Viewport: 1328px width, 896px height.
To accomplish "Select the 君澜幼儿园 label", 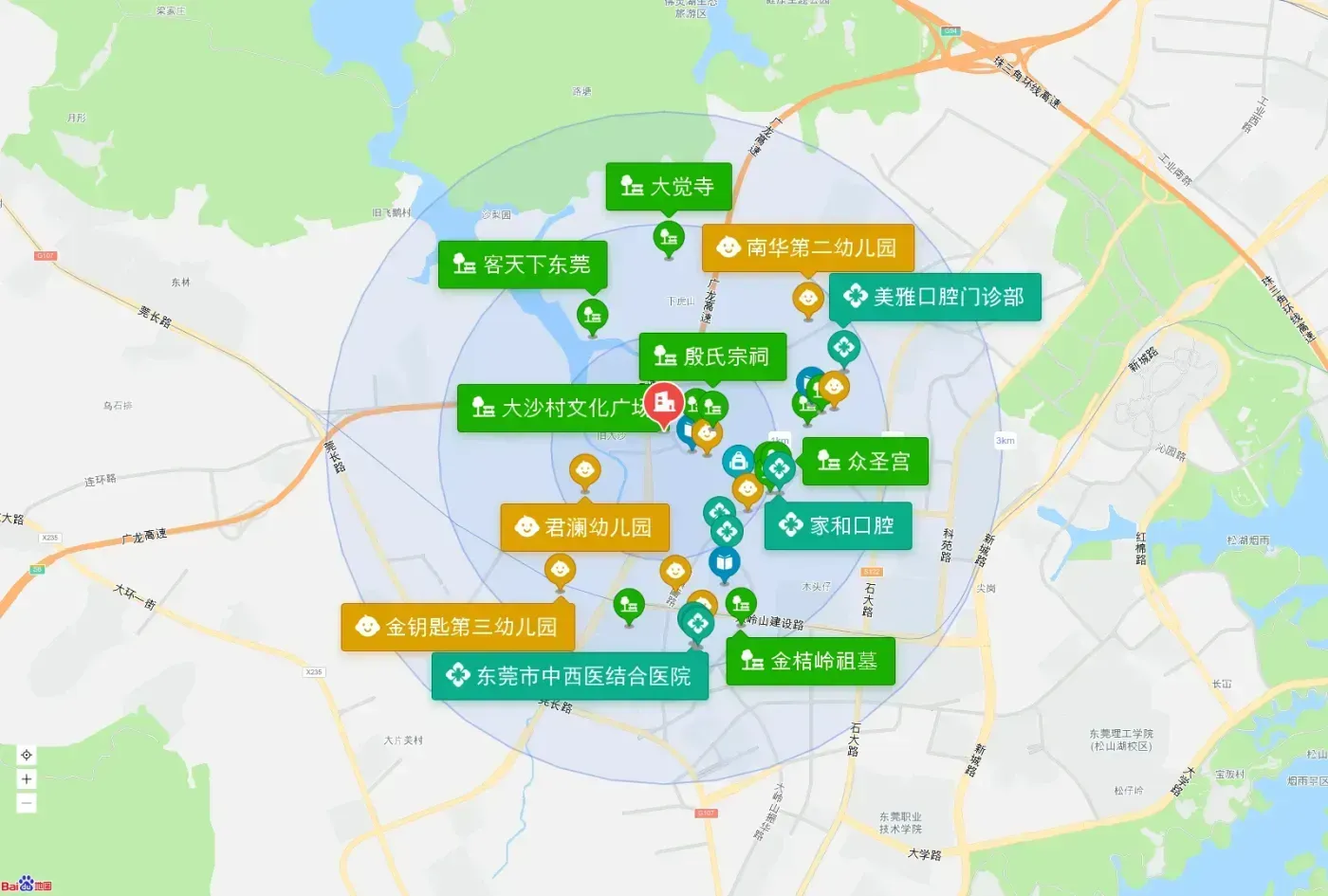I will click(584, 527).
